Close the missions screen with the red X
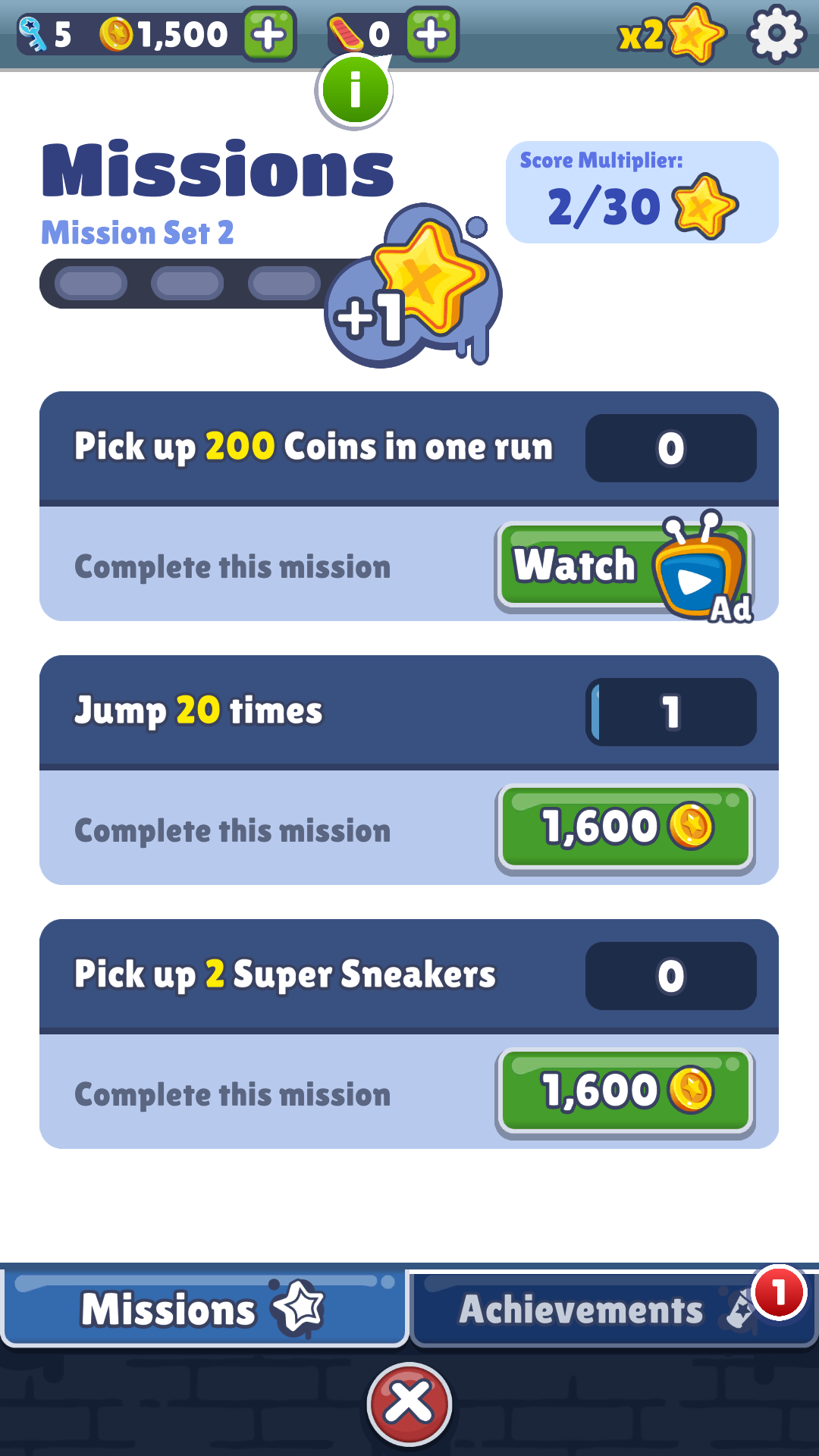Viewport: 819px width, 1456px height. click(x=409, y=1404)
